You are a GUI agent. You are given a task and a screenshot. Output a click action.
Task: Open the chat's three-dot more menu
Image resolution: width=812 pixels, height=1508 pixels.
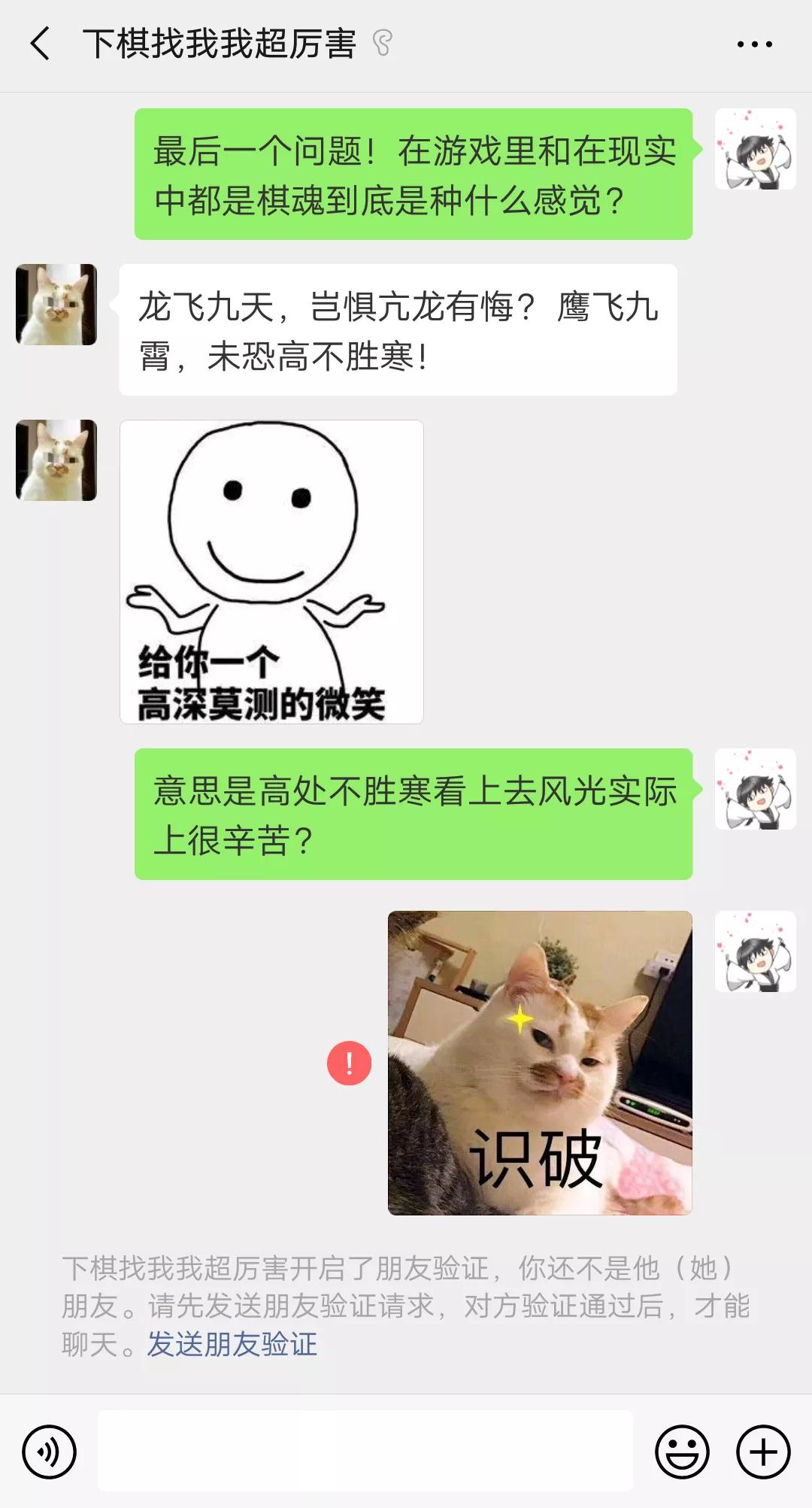pyautogui.click(x=754, y=44)
